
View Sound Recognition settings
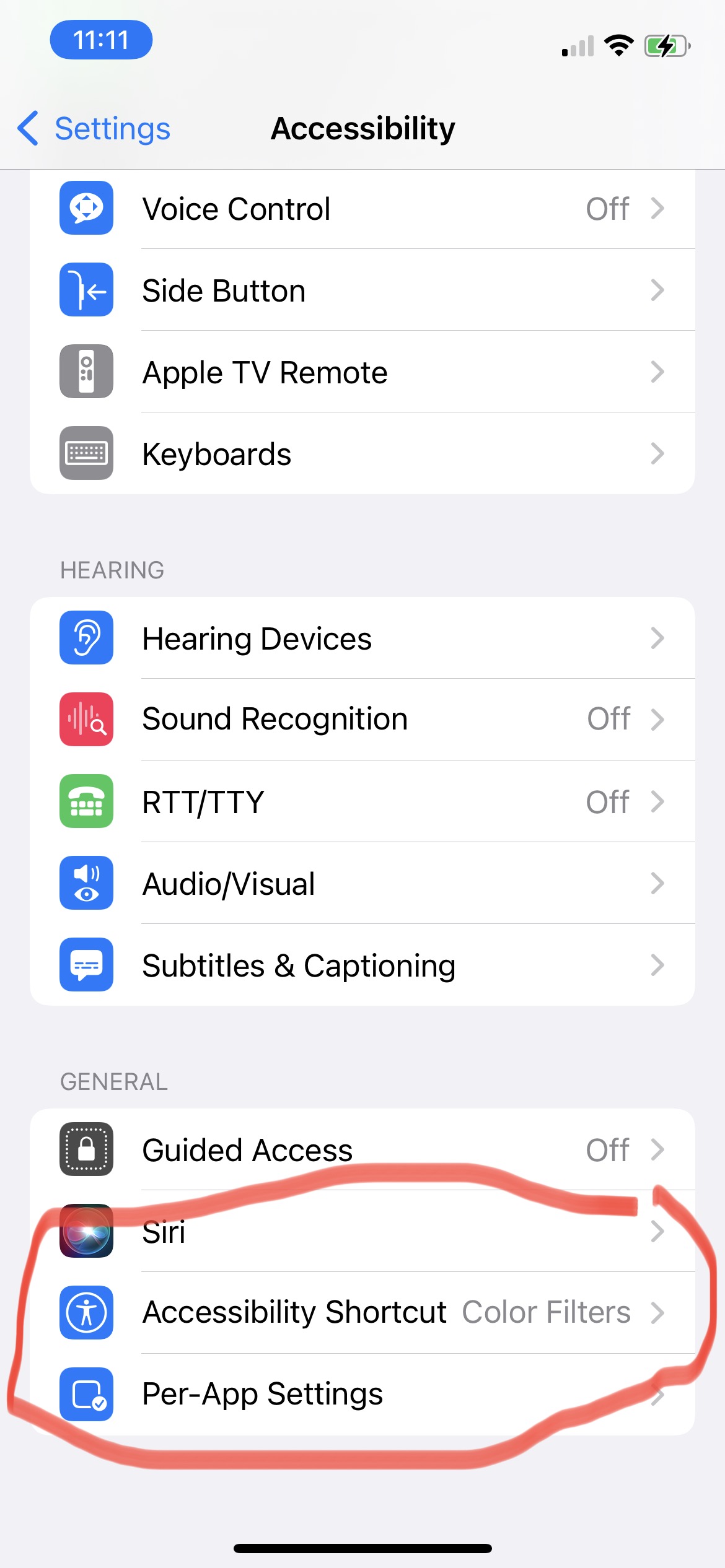[362, 720]
